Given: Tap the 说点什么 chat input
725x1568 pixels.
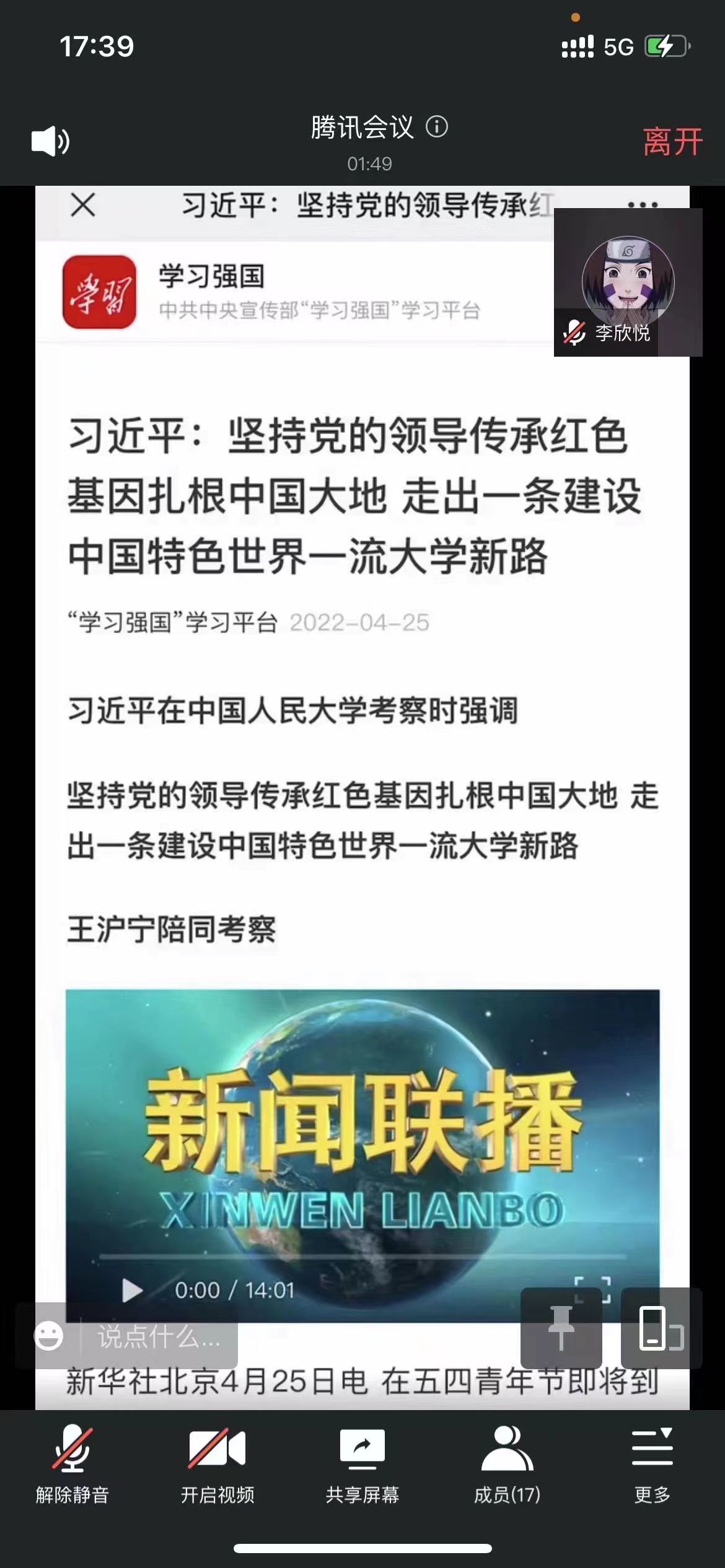Looking at the screenshot, I should click(158, 1336).
